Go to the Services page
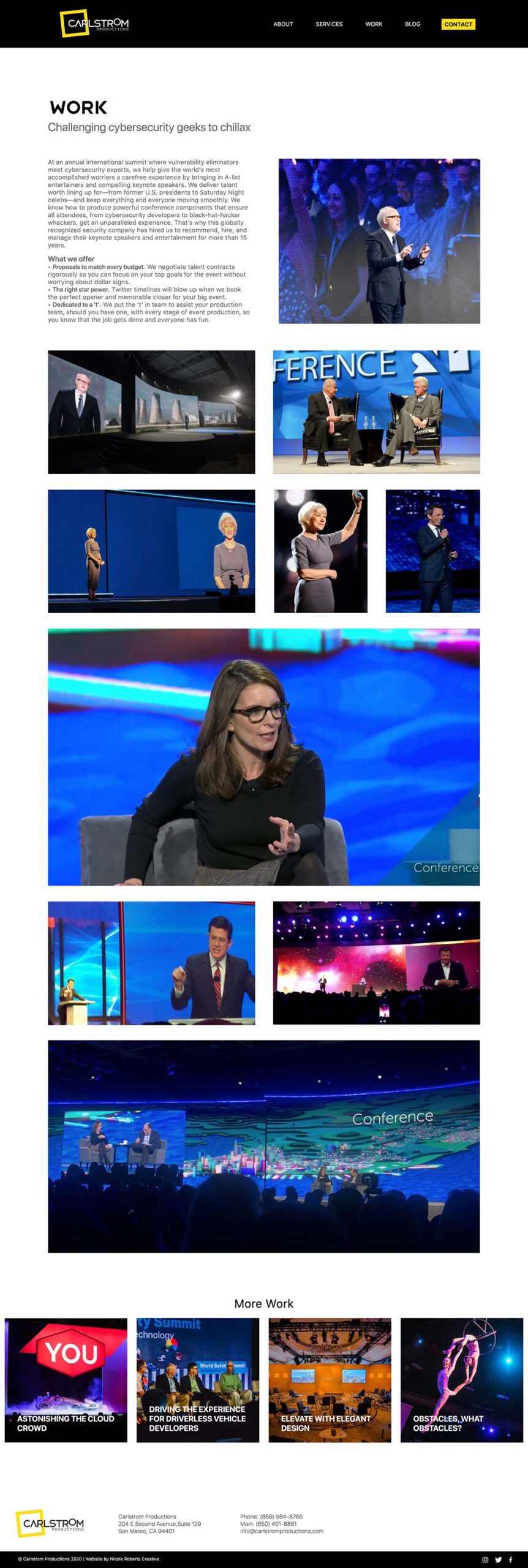Image resolution: width=528 pixels, height=1568 pixels. (x=329, y=24)
